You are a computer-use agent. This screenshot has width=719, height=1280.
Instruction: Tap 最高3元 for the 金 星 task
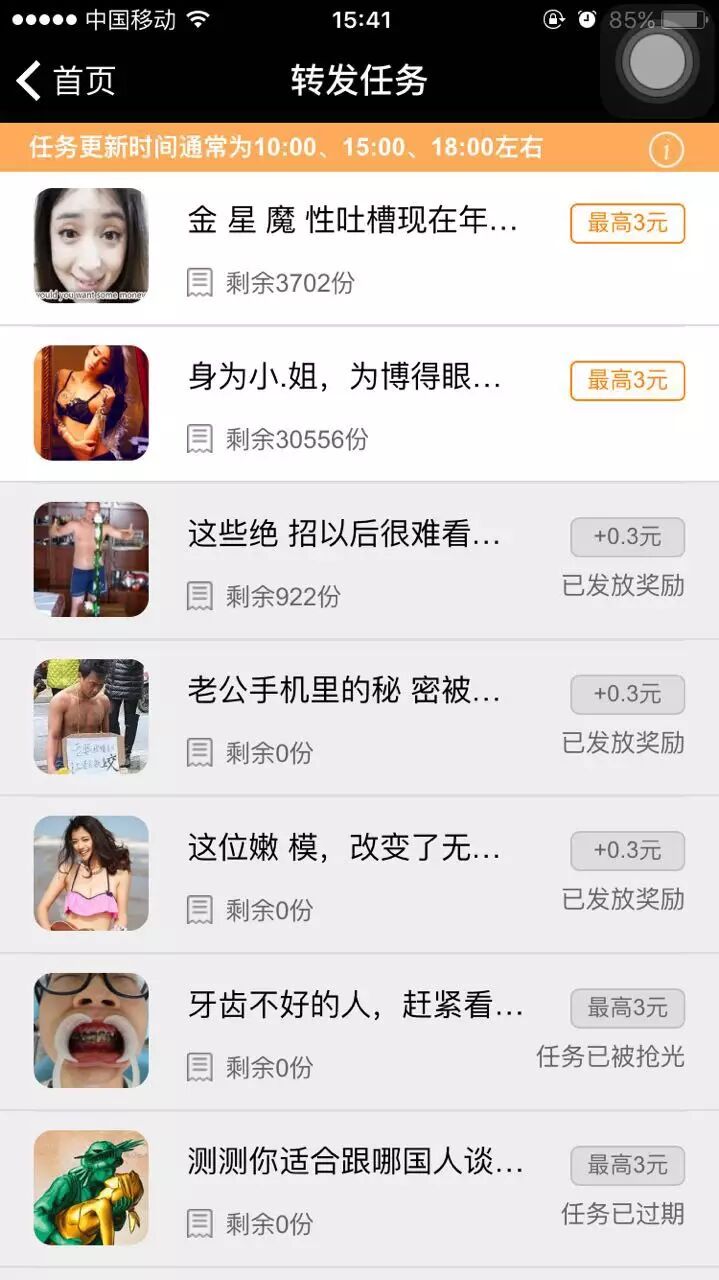tap(627, 223)
